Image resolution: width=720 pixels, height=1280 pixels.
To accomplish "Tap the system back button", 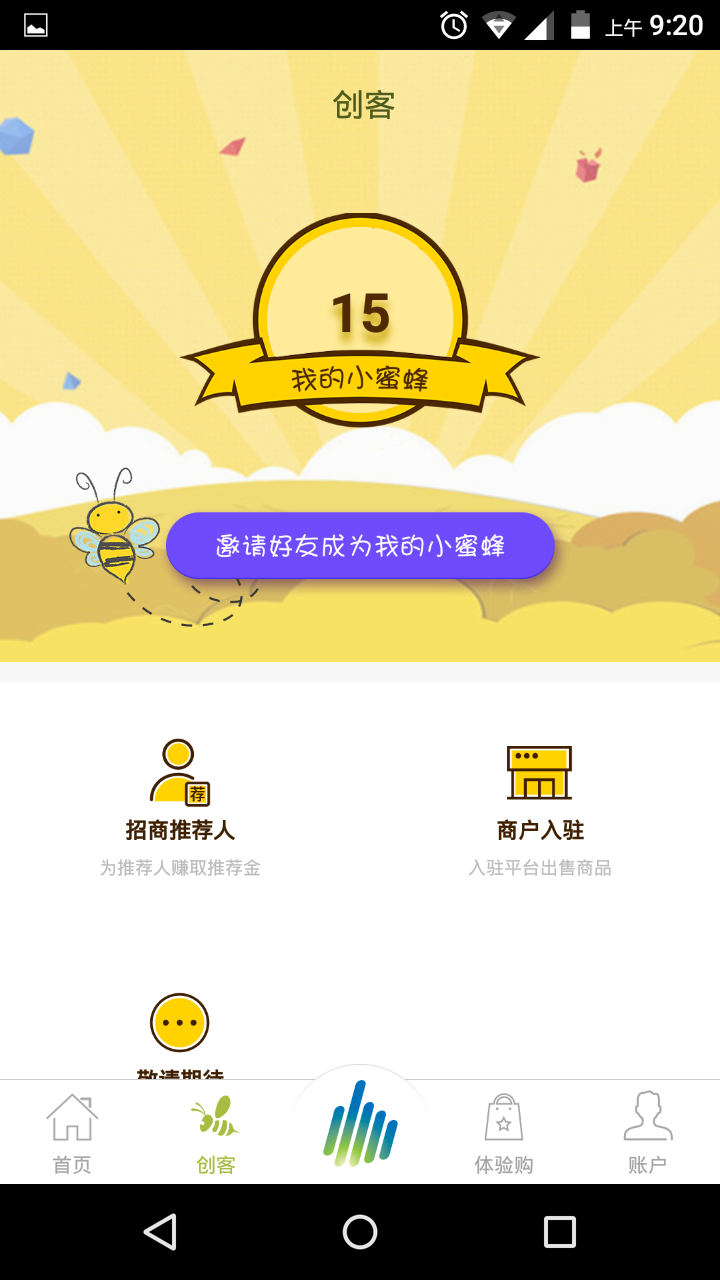I will point(160,1232).
